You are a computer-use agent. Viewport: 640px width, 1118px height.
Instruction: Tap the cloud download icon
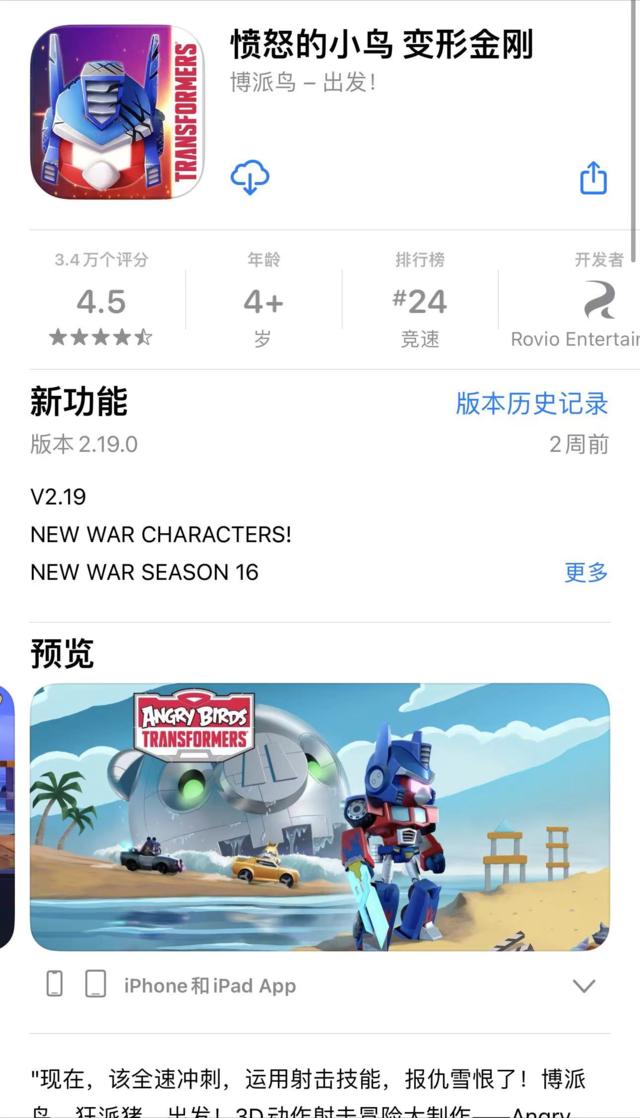(250, 177)
